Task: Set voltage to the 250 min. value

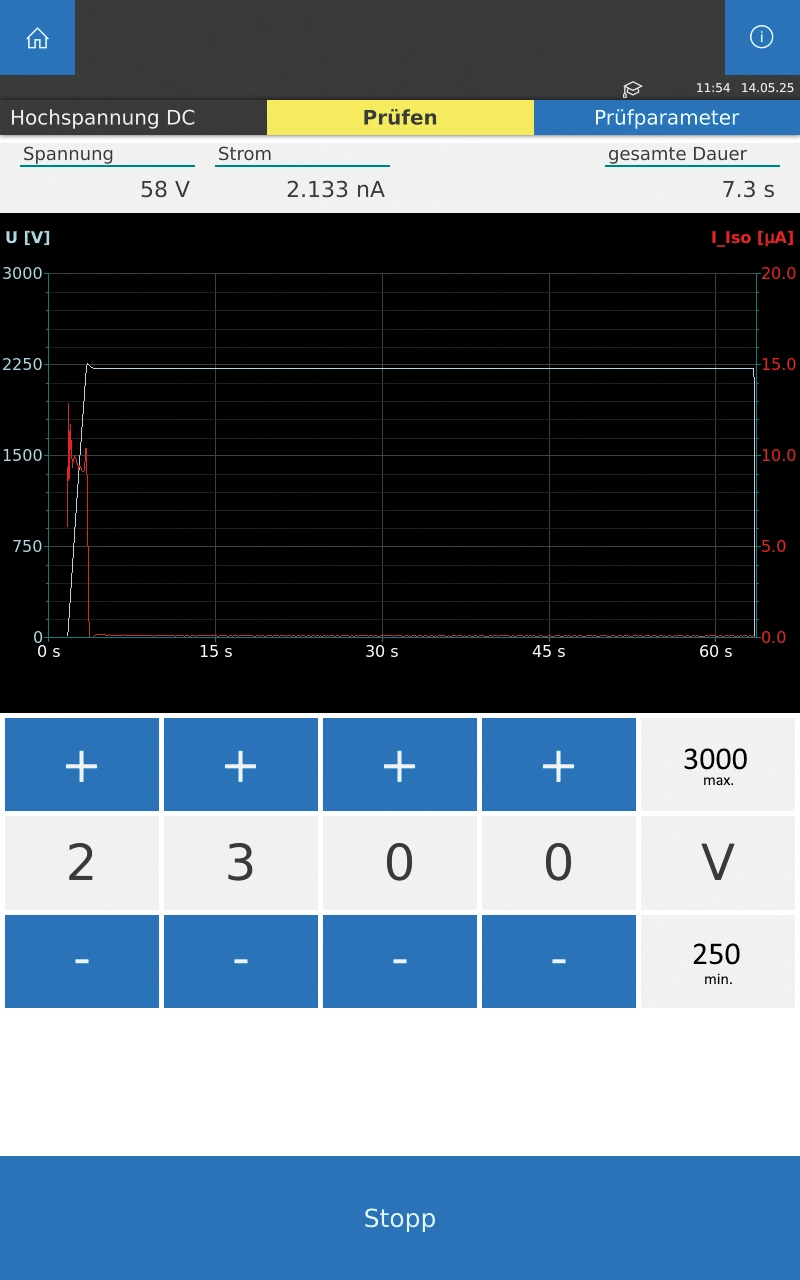Action: pyautogui.click(x=717, y=961)
